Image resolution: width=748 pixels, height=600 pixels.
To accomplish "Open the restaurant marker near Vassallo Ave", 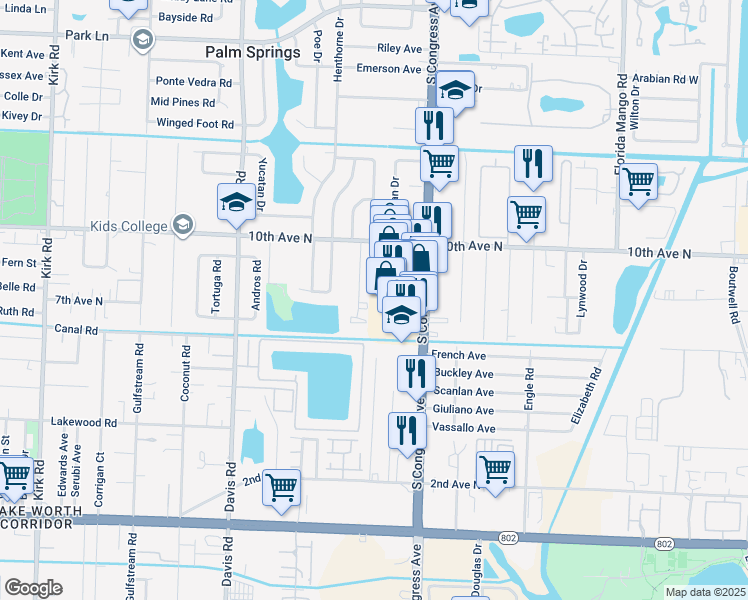I will [407, 430].
